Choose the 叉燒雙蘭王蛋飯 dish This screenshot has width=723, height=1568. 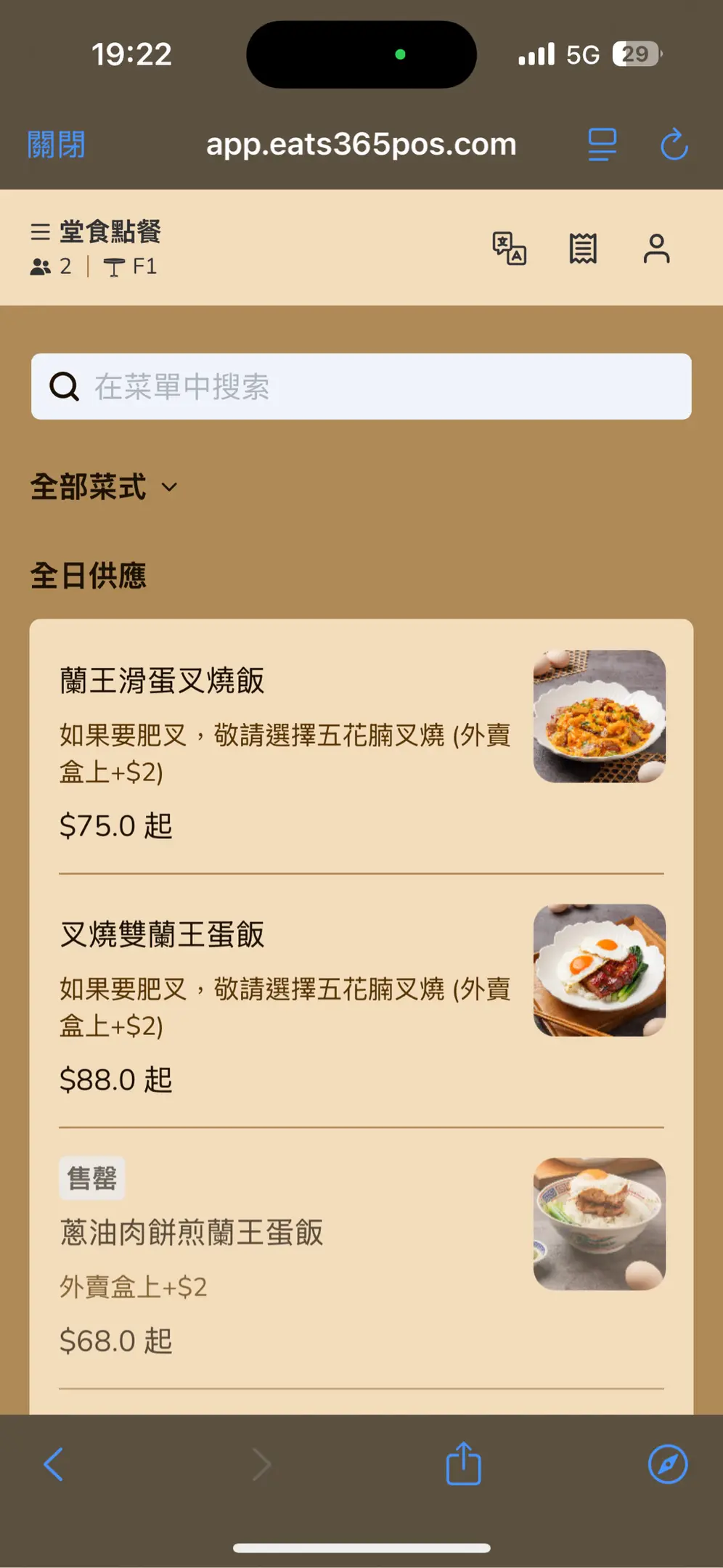click(x=162, y=935)
